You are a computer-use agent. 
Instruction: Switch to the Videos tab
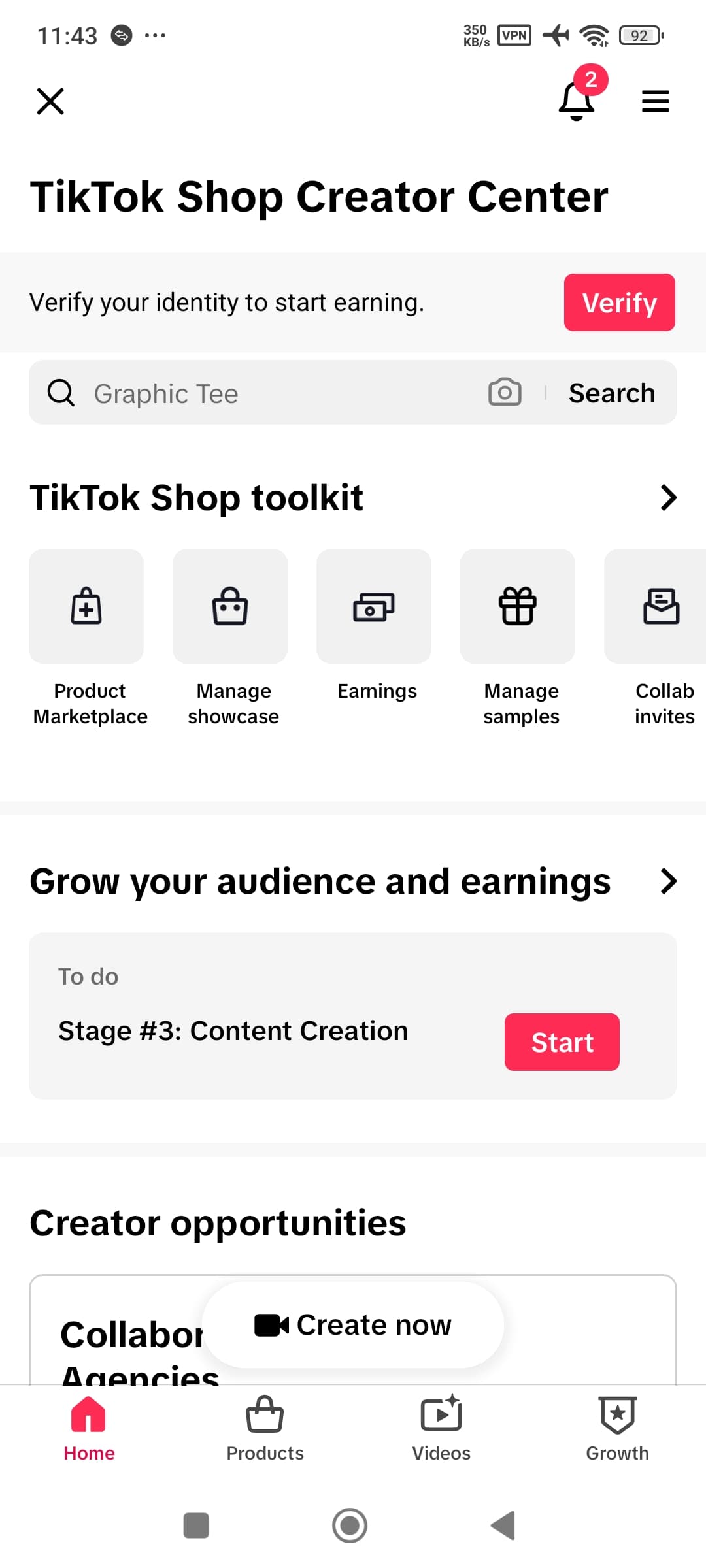[x=441, y=1428]
